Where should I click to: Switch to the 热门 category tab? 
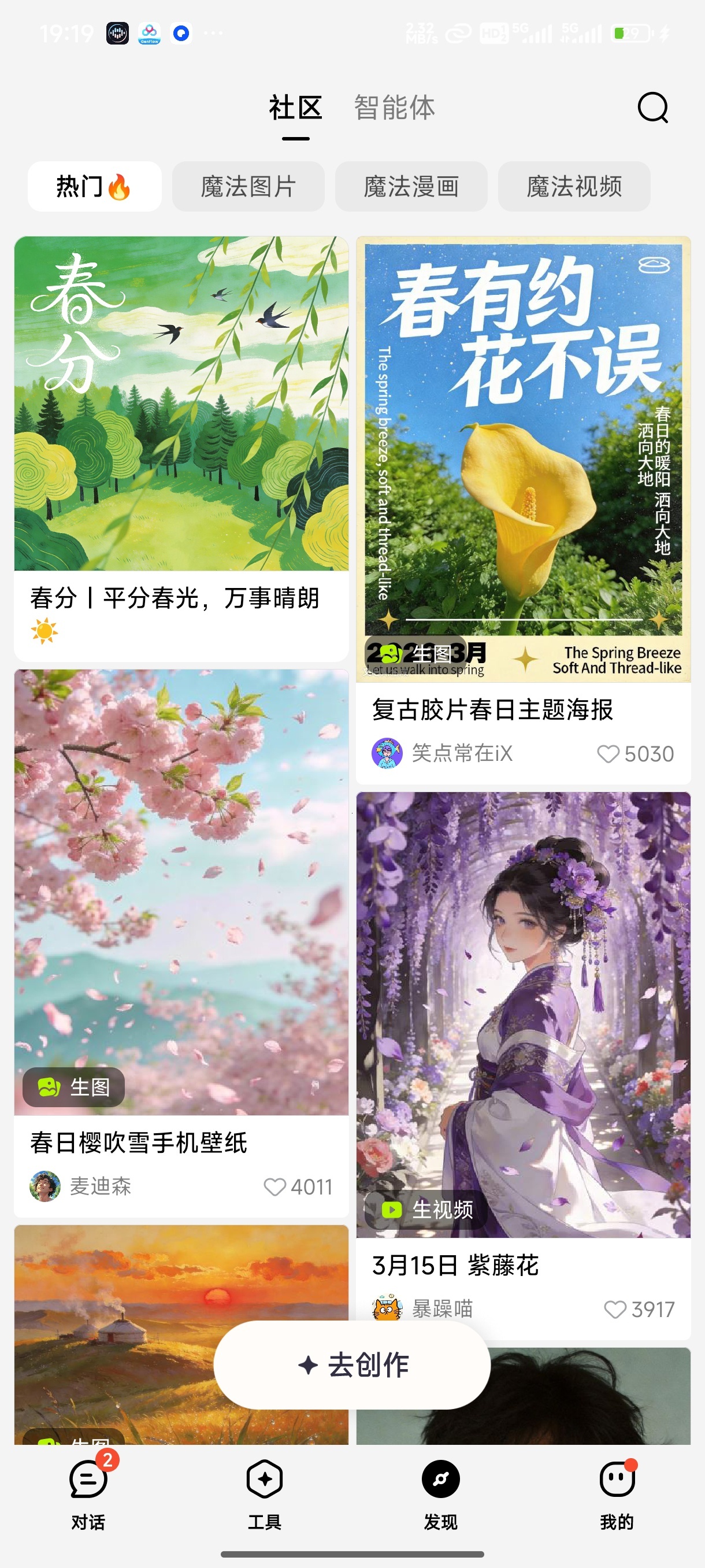point(94,187)
